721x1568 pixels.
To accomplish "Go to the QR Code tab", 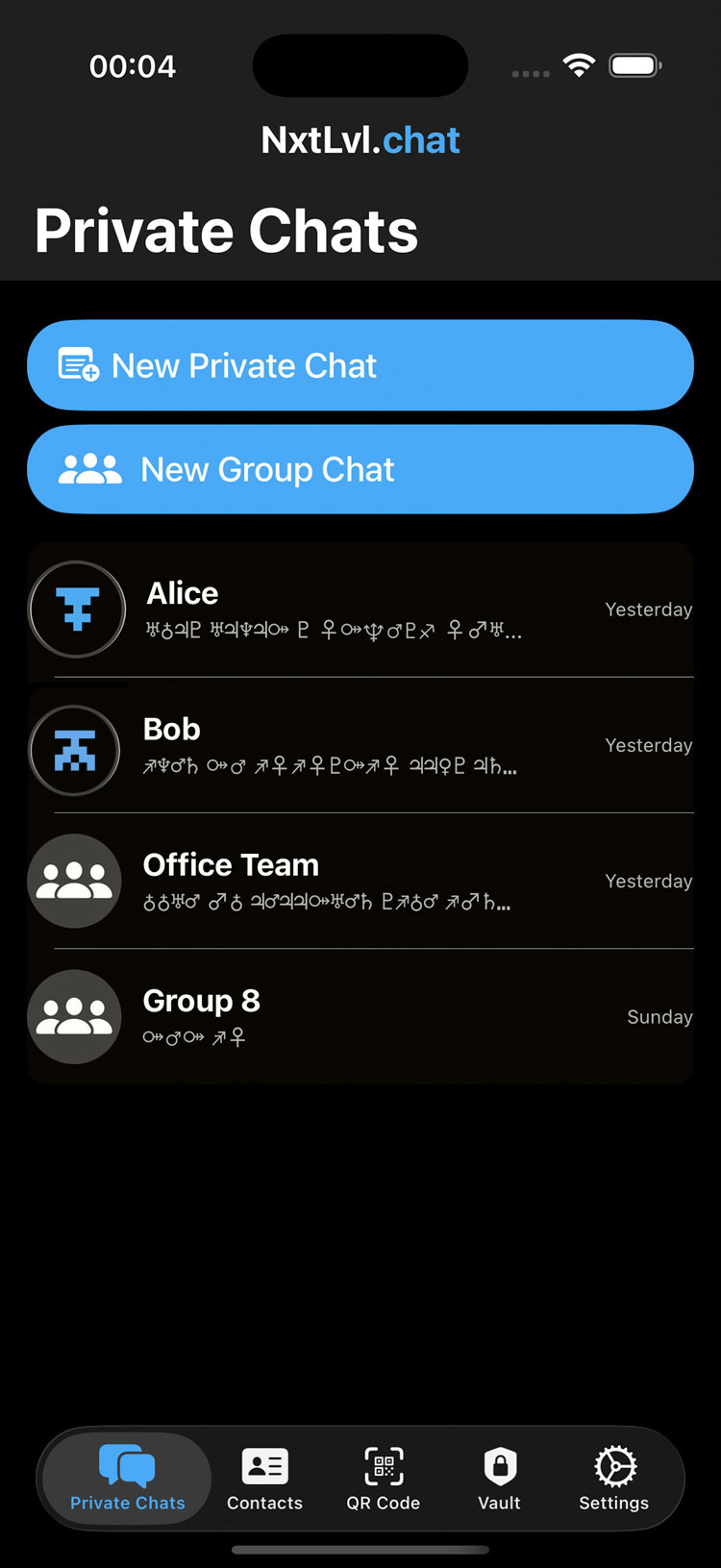I will tap(384, 1478).
